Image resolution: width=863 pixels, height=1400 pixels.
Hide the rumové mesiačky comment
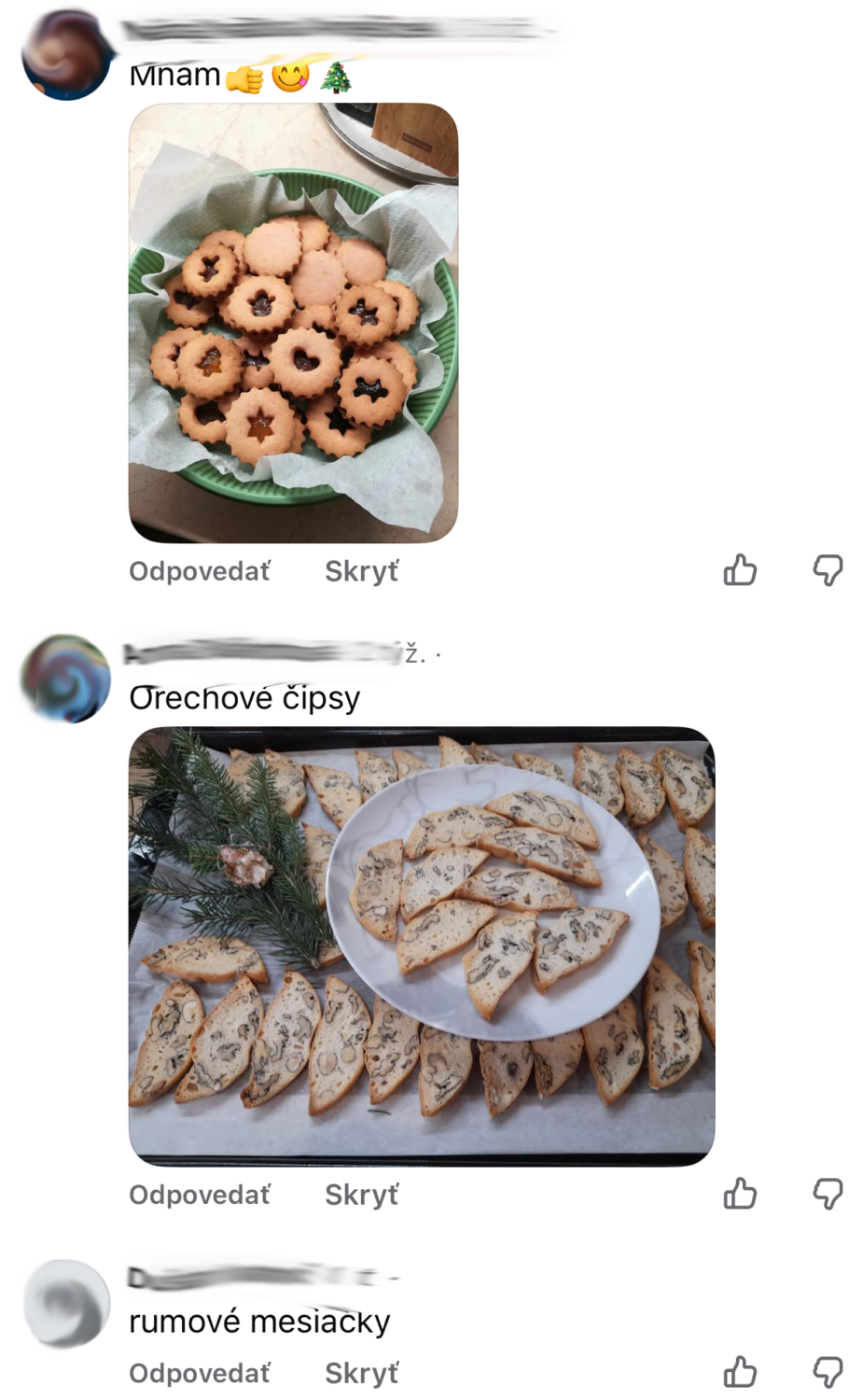coord(361,1373)
